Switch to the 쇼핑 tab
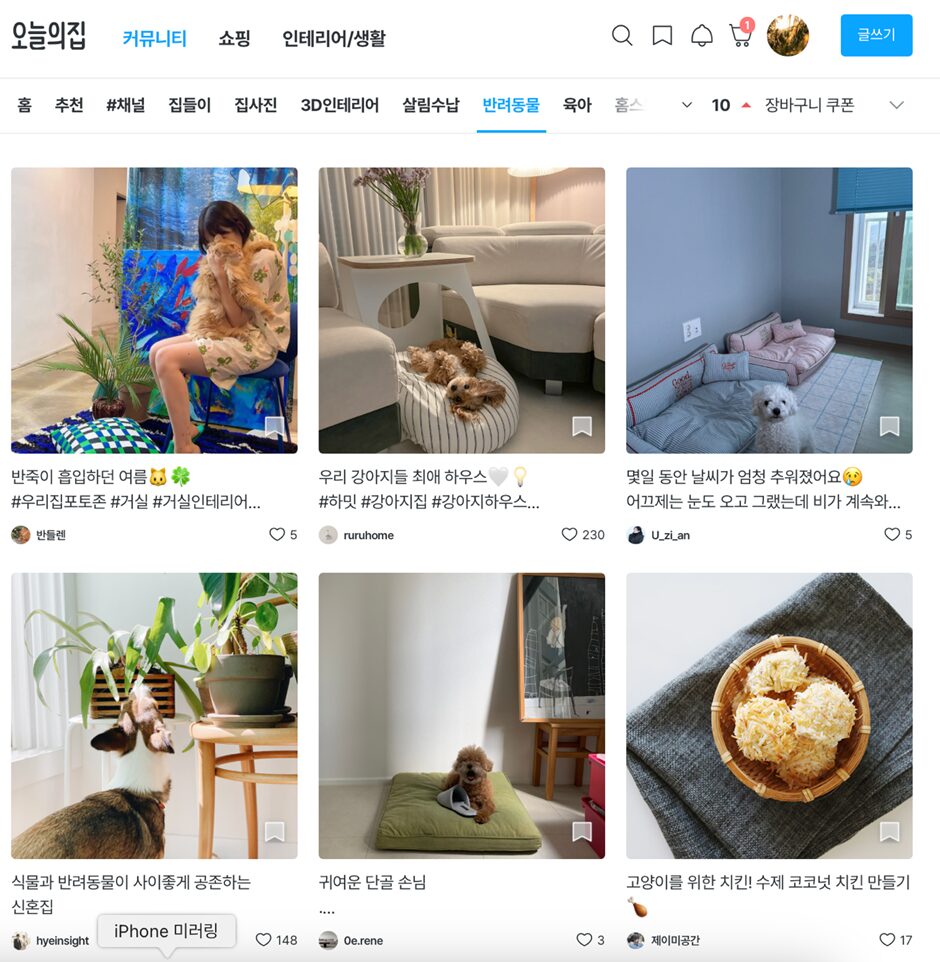Screen dimensions: 940x962 tap(234, 39)
